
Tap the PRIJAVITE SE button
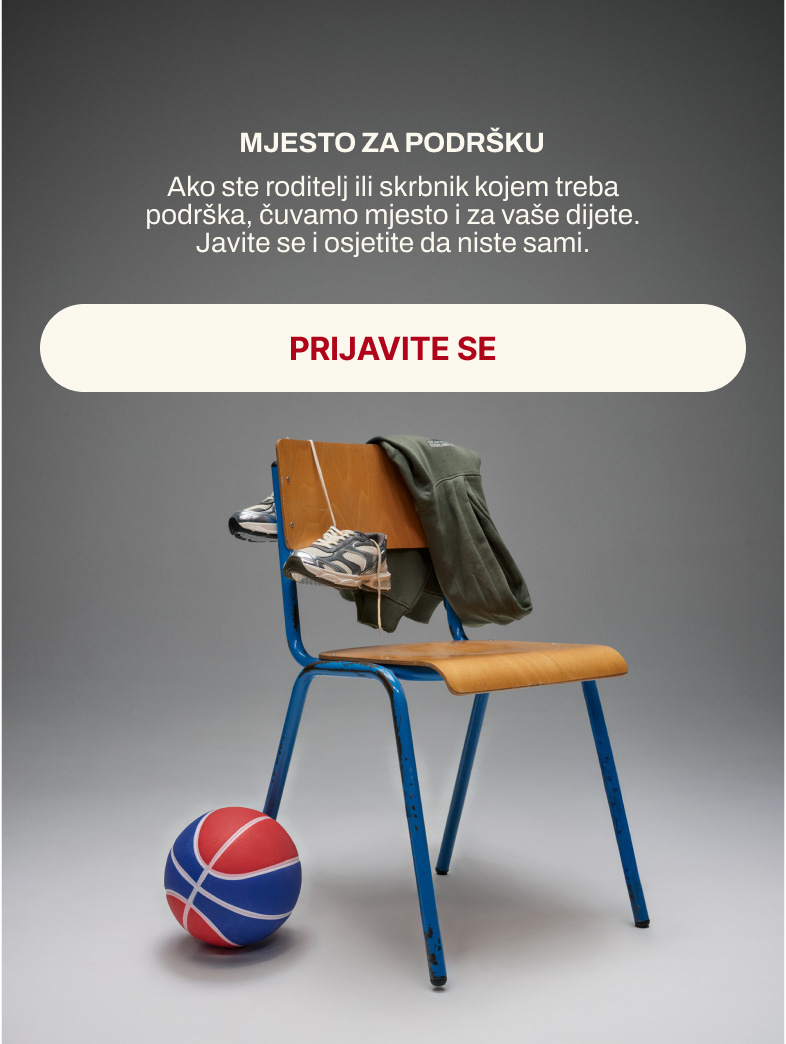393,348
